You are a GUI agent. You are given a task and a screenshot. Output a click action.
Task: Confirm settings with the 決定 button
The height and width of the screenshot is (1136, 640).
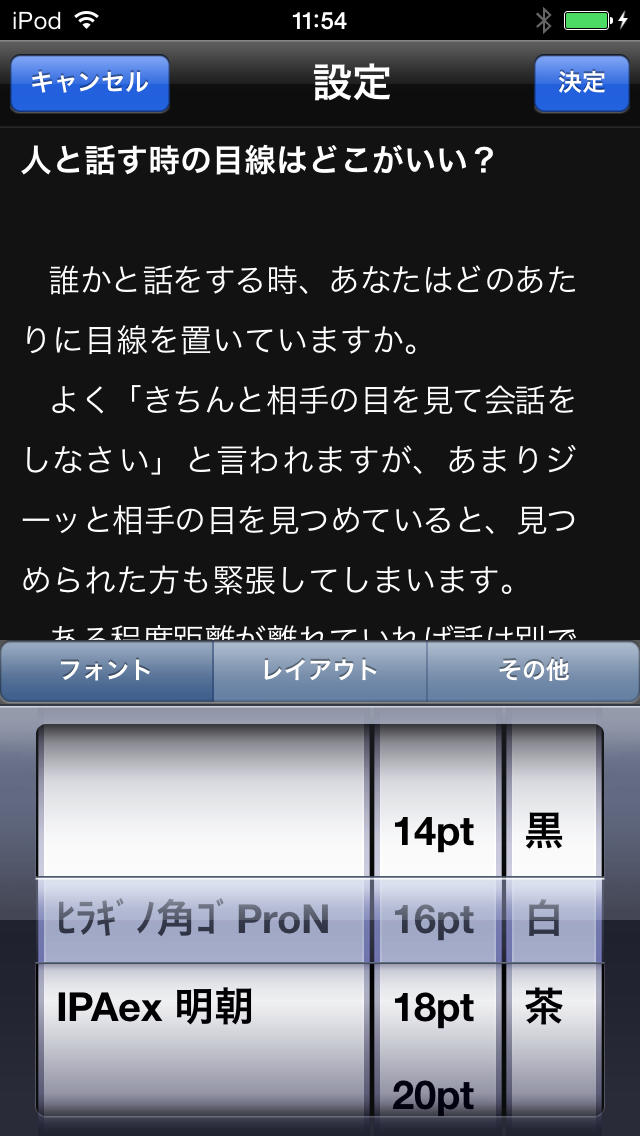point(581,82)
